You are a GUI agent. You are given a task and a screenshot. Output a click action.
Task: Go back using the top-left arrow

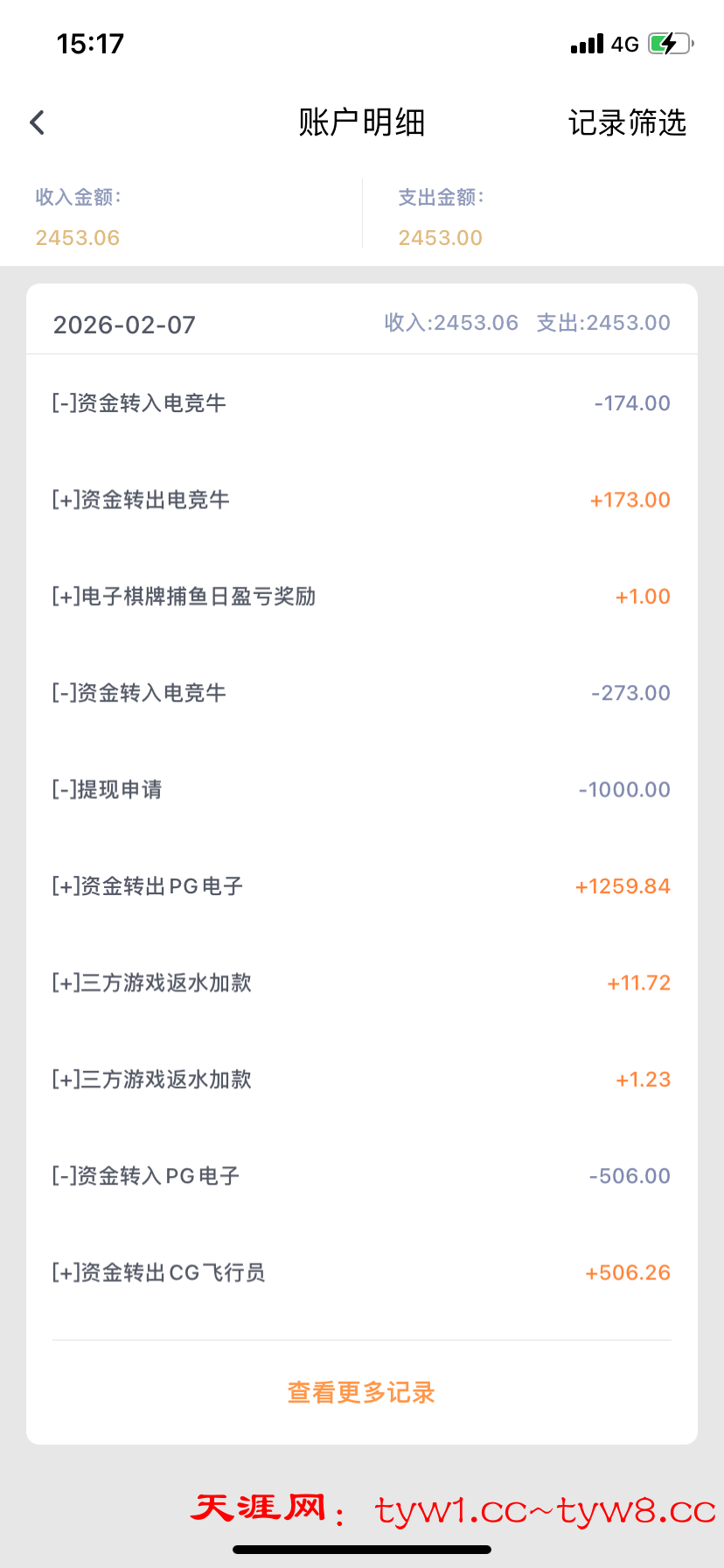click(38, 122)
